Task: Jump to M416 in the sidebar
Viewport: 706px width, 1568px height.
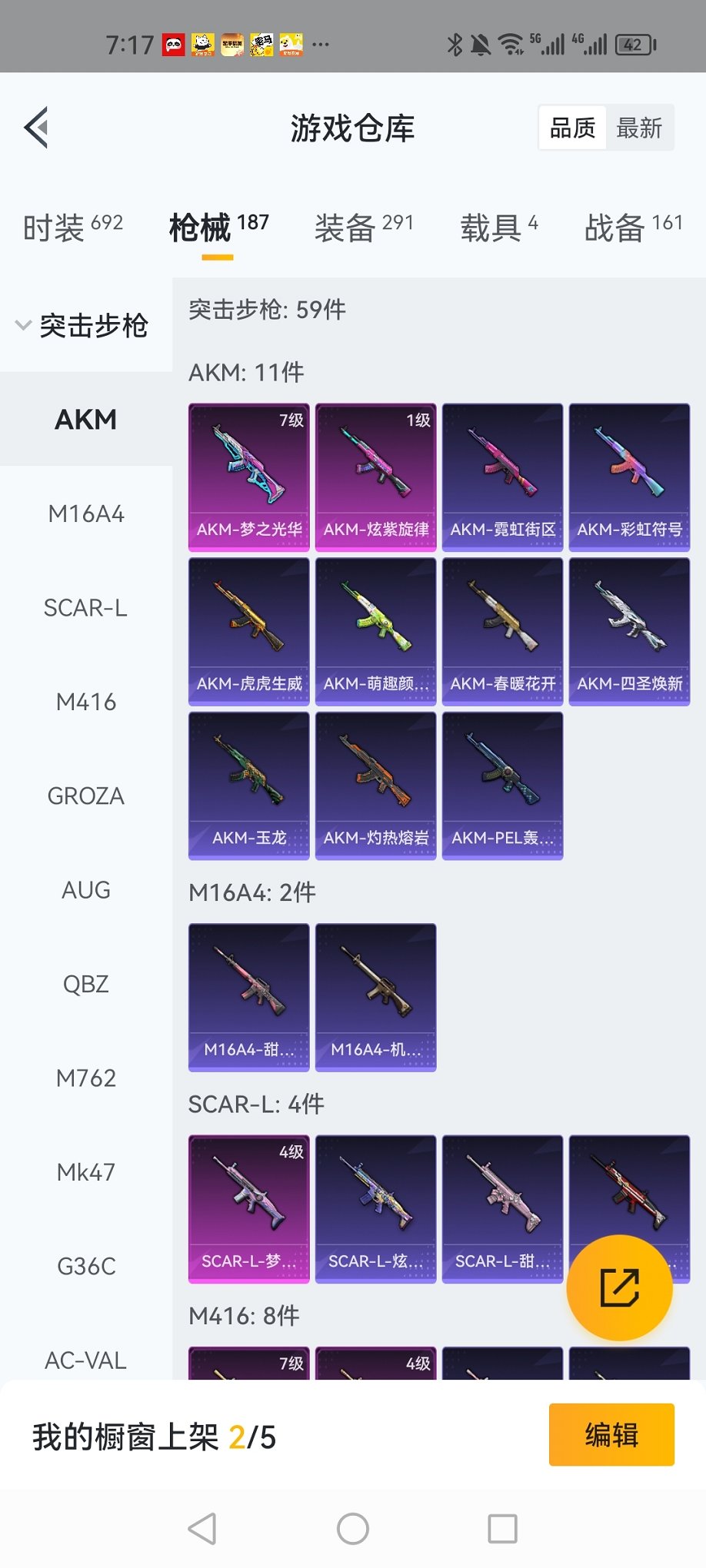Action: 86,702
